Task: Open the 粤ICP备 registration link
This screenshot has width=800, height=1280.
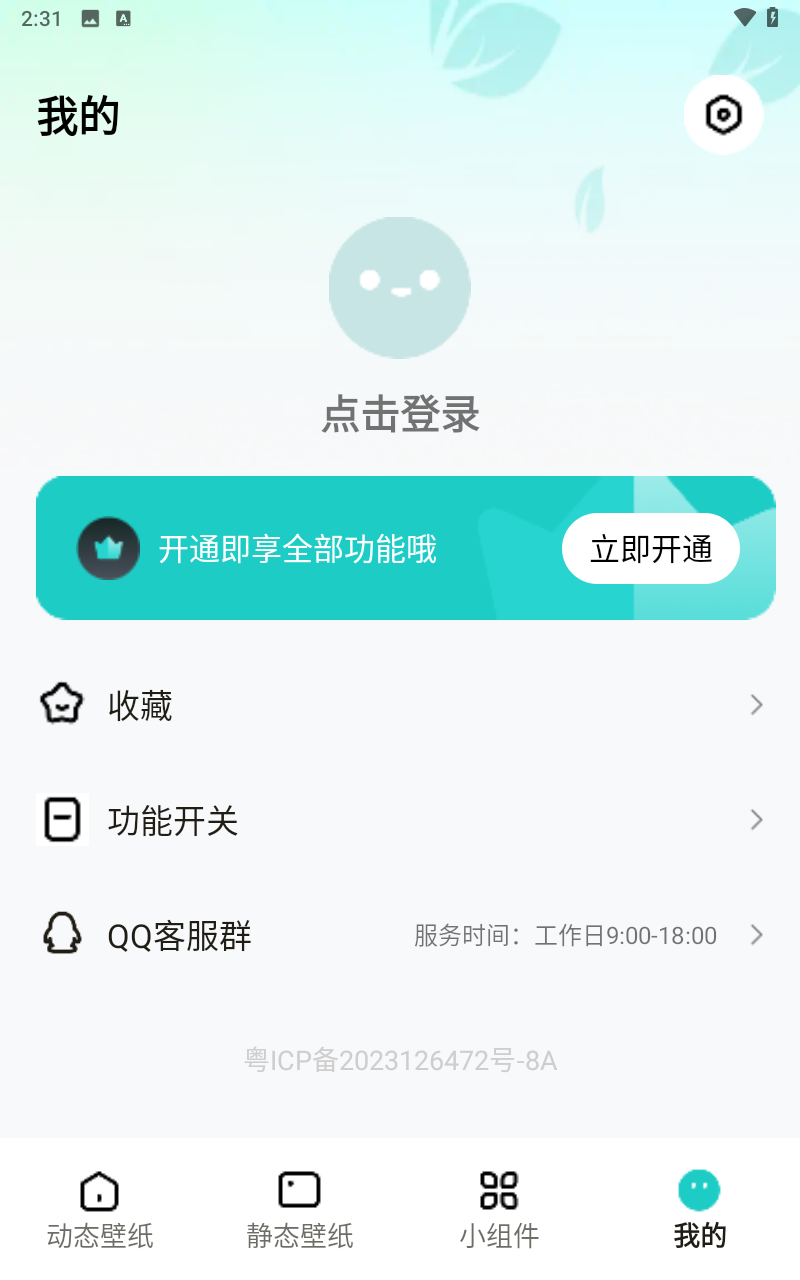Action: pyautogui.click(x=400, y=1062)
